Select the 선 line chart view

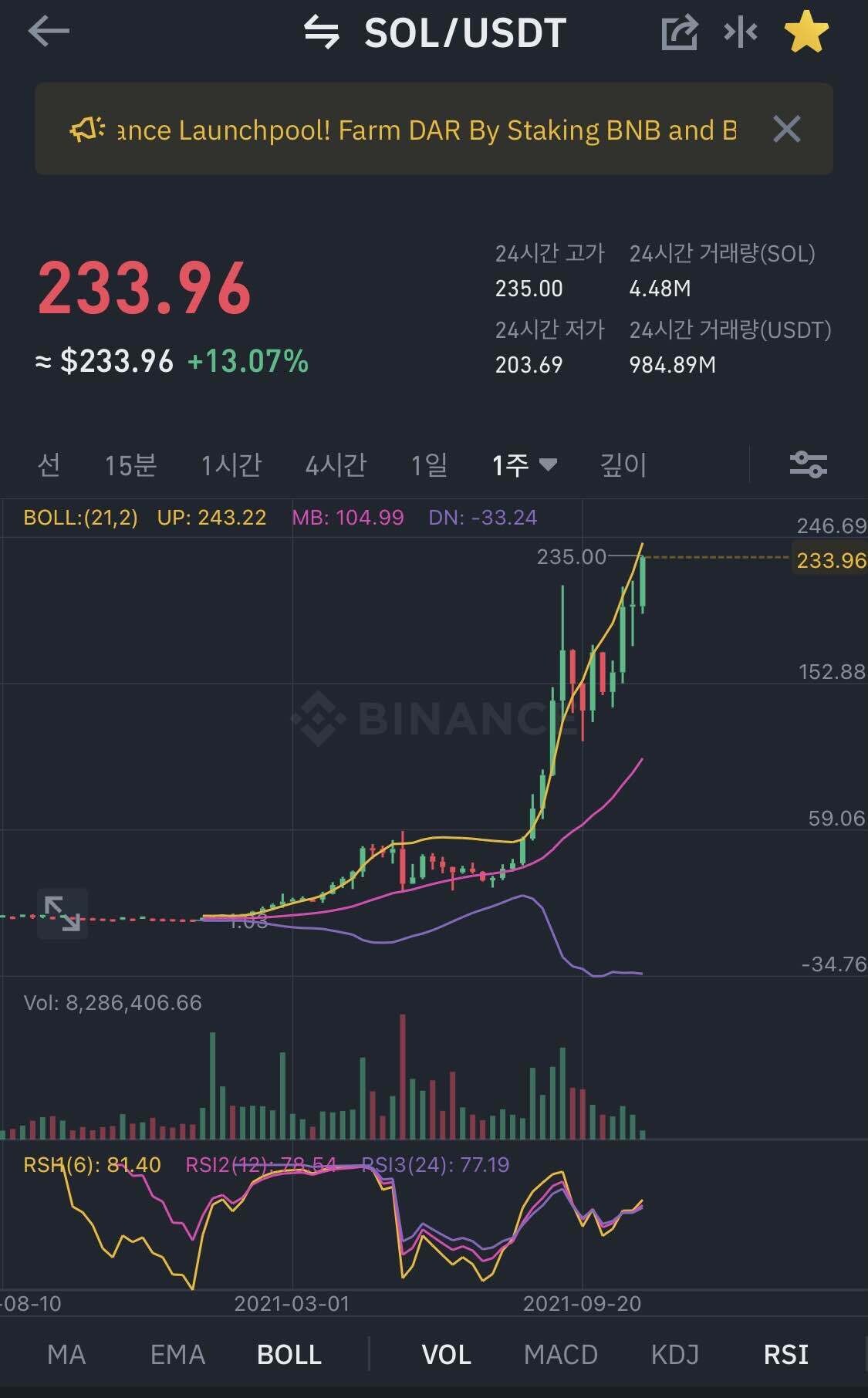click(49, 464)
